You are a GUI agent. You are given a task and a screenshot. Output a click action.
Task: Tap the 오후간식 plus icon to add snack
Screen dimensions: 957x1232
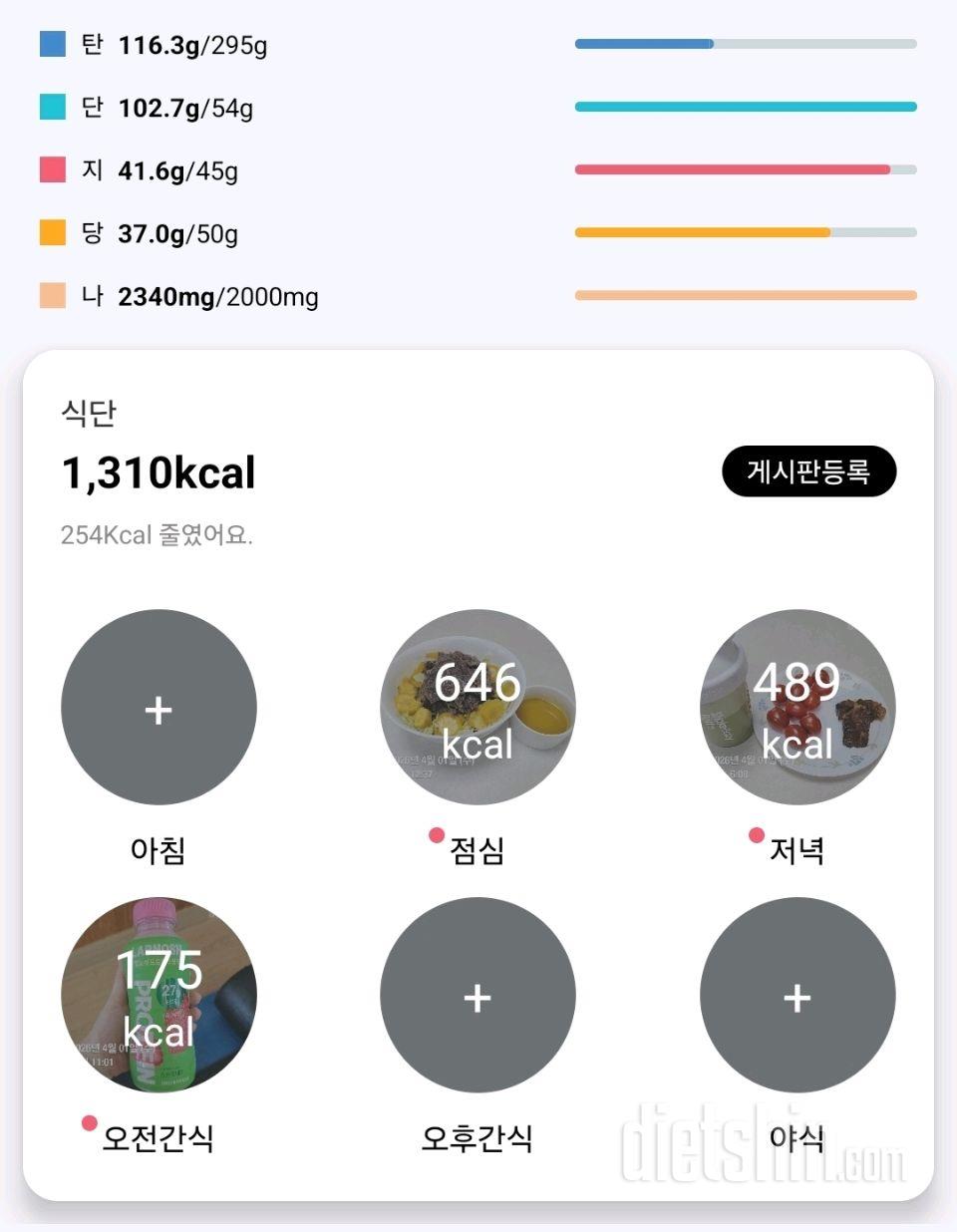(478, 996)
